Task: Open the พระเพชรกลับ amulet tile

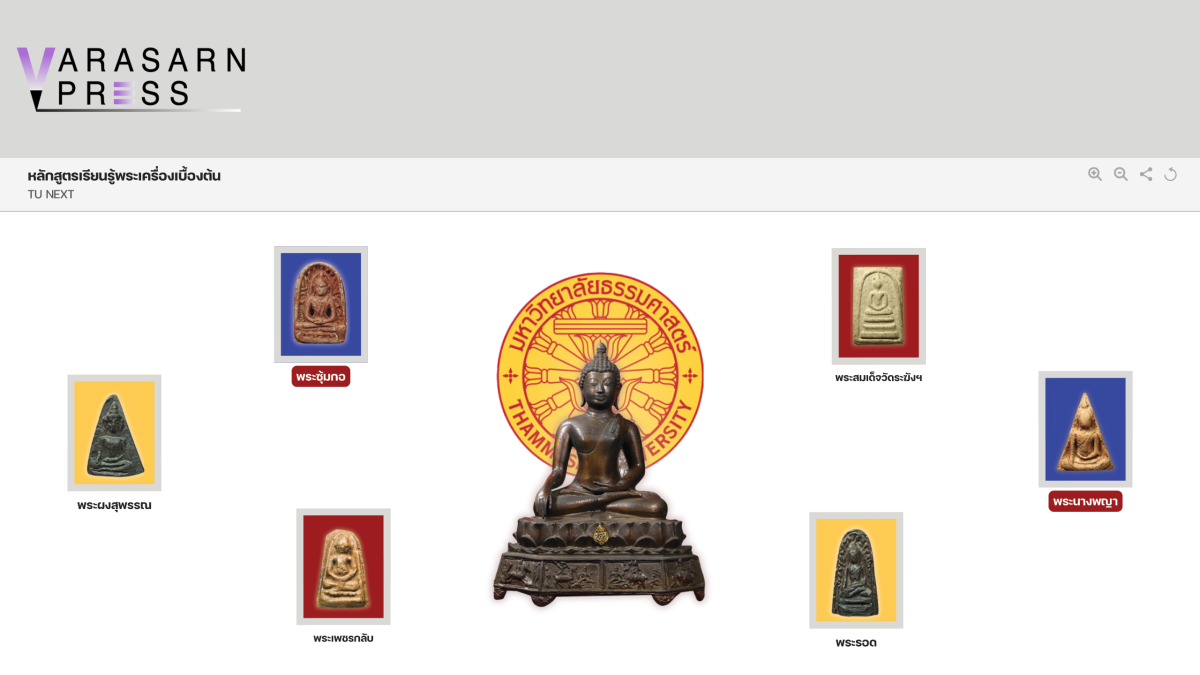Action: 343,566
